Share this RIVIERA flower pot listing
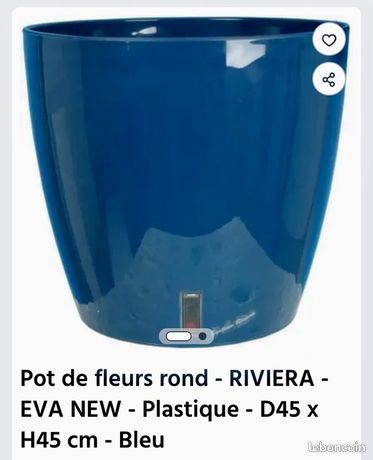The height and width of the screenshot is (460, 373). click(x=329, y=80)
